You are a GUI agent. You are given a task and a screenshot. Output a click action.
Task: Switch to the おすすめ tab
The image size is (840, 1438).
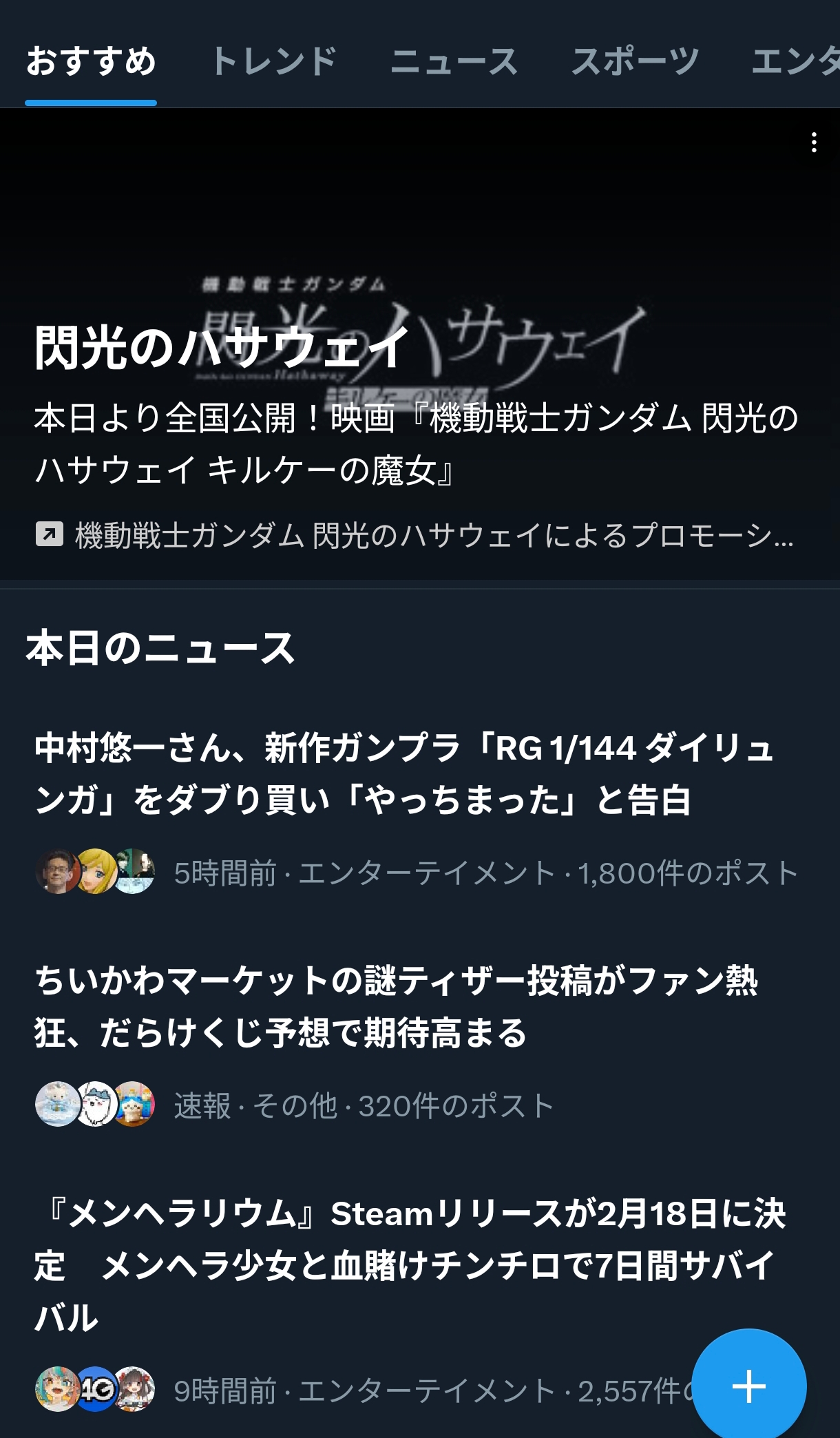[x=91, y=61]
